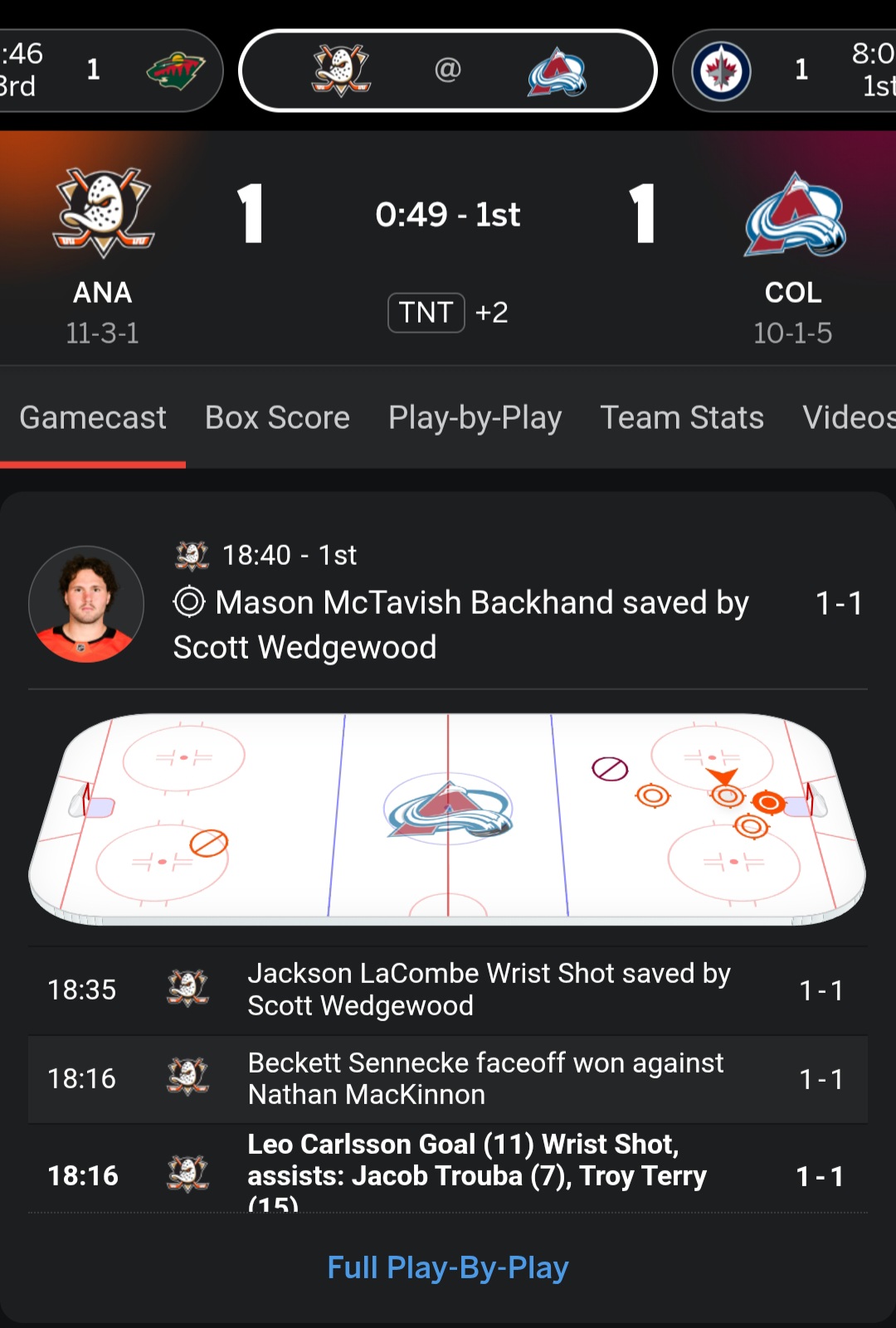
Task: Open the Anaheim Ducks team page
Action: (x=103, y=249)
